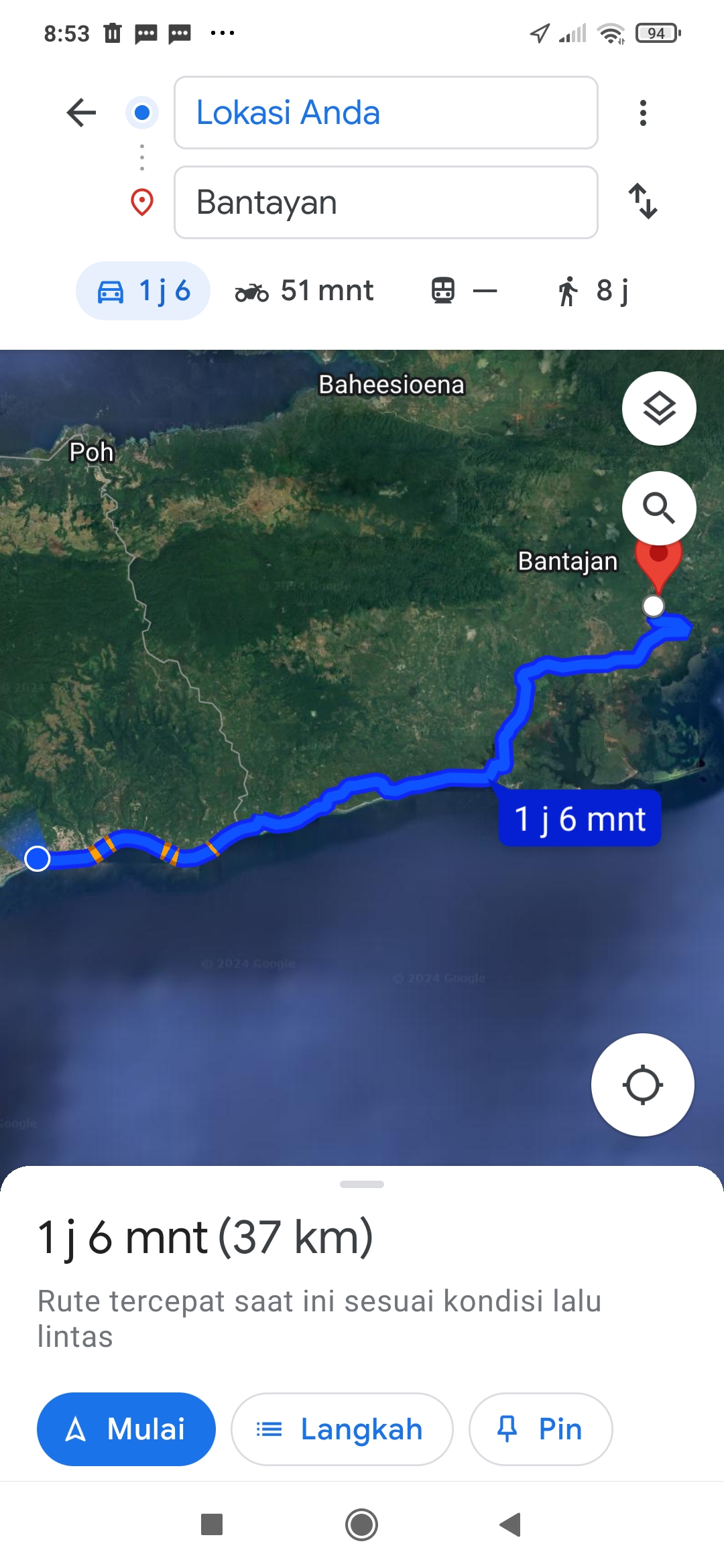Select the car travel mode tab
Screen dimensions: 724x1568
(x=143, y=291)
